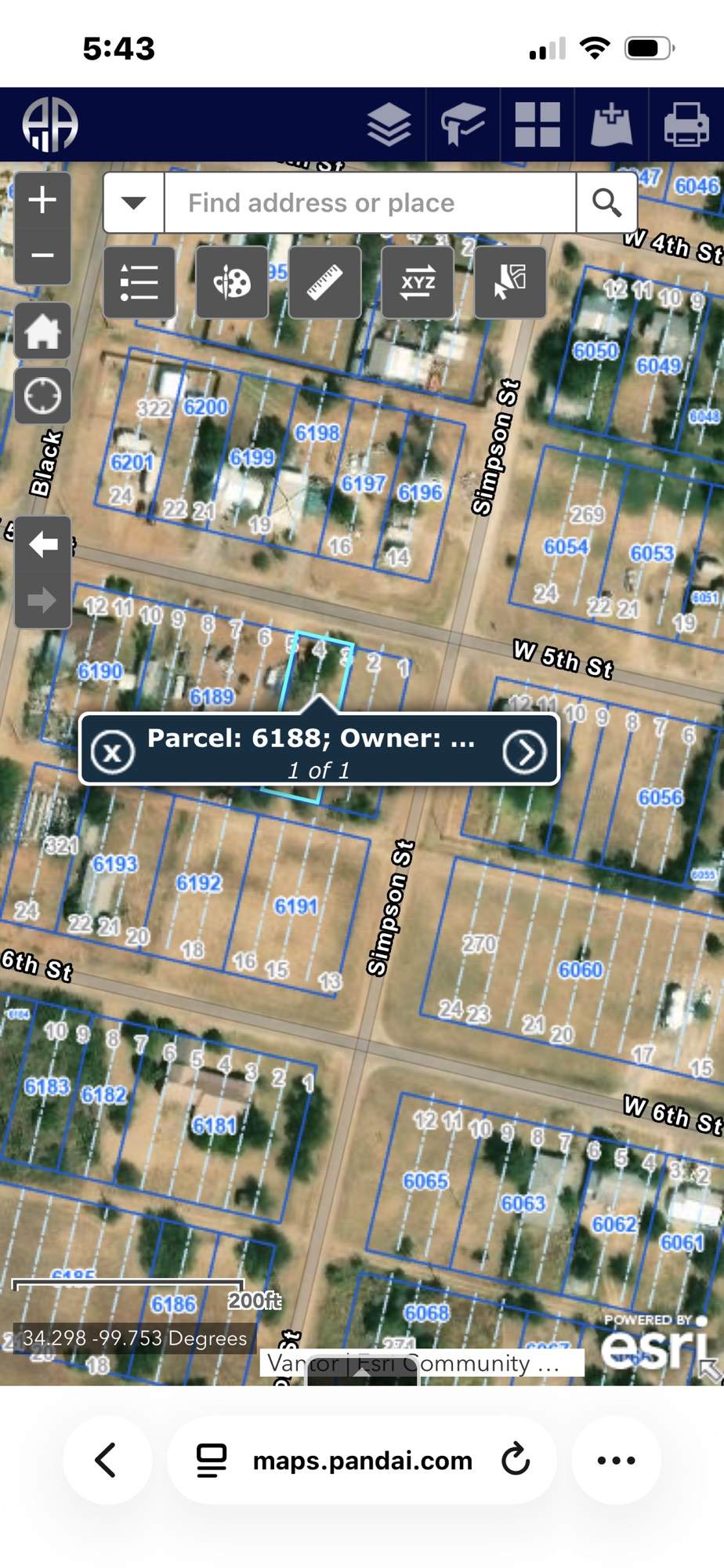This screenshot has height=1568, width=724.
Task: Open the measurement ruler tool
Action: 324,282
